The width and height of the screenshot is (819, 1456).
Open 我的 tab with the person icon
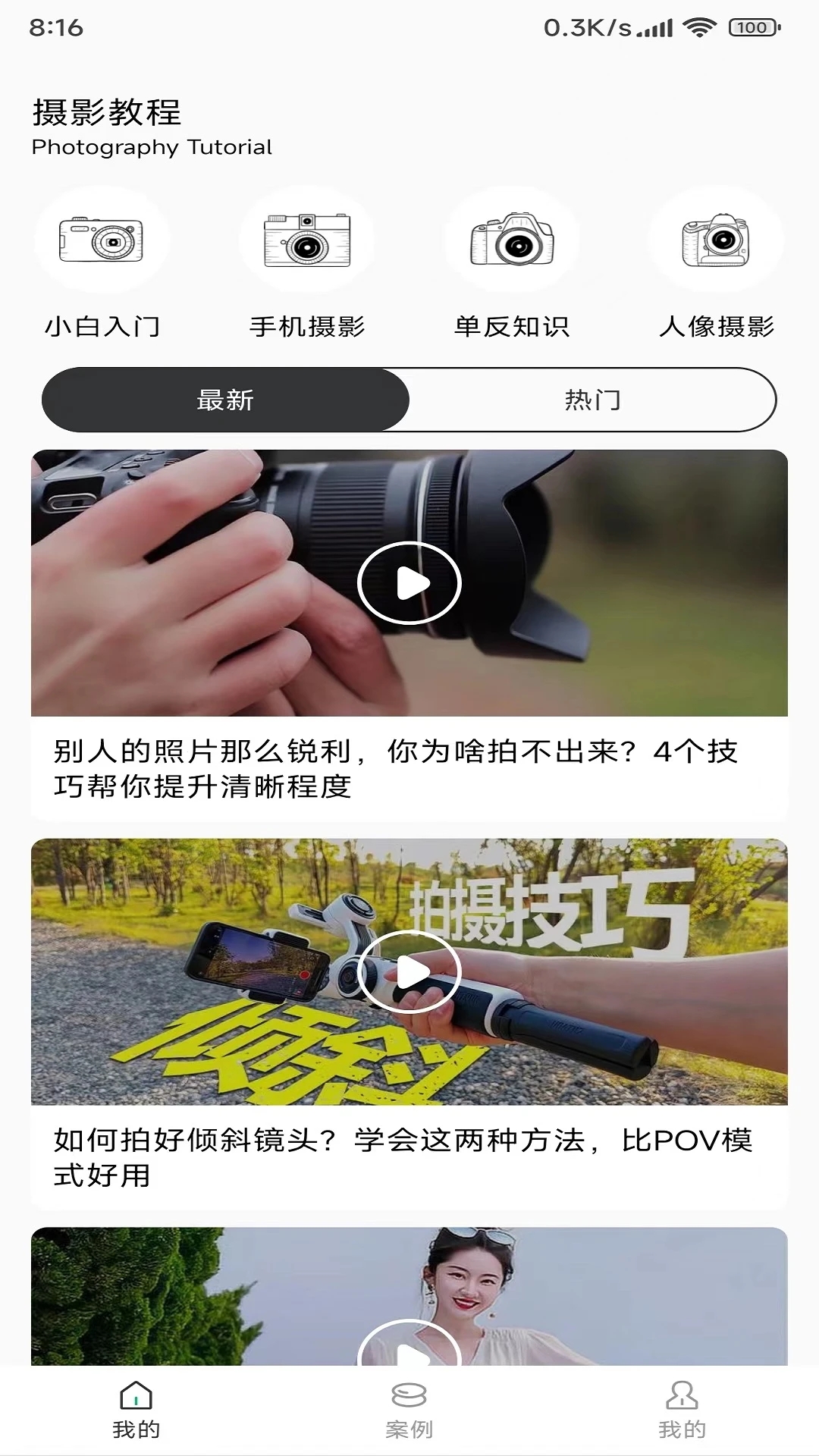click(x=682, y=1410)
